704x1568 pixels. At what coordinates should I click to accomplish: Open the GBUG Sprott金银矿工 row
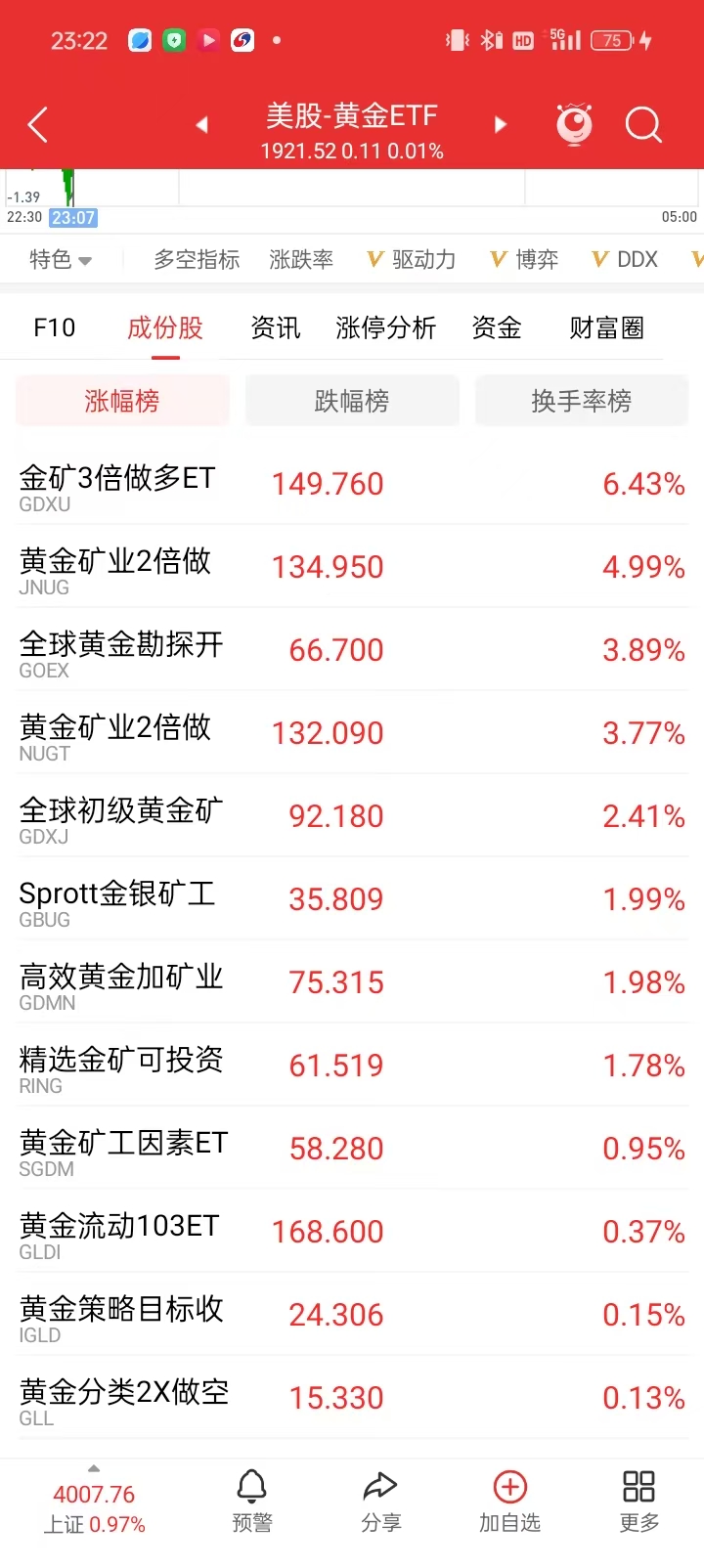pos(352,901)
